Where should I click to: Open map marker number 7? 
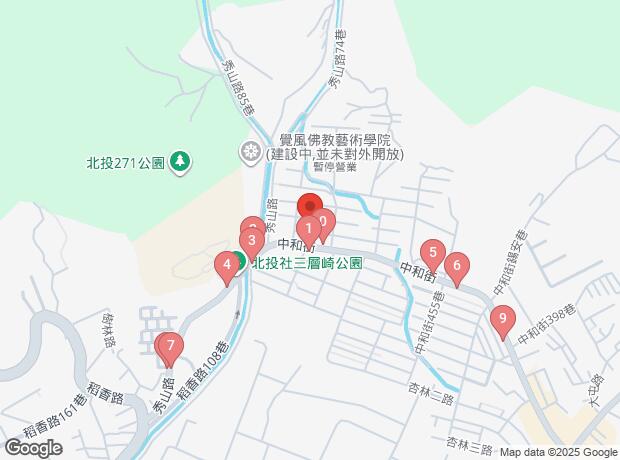[171, 349]
